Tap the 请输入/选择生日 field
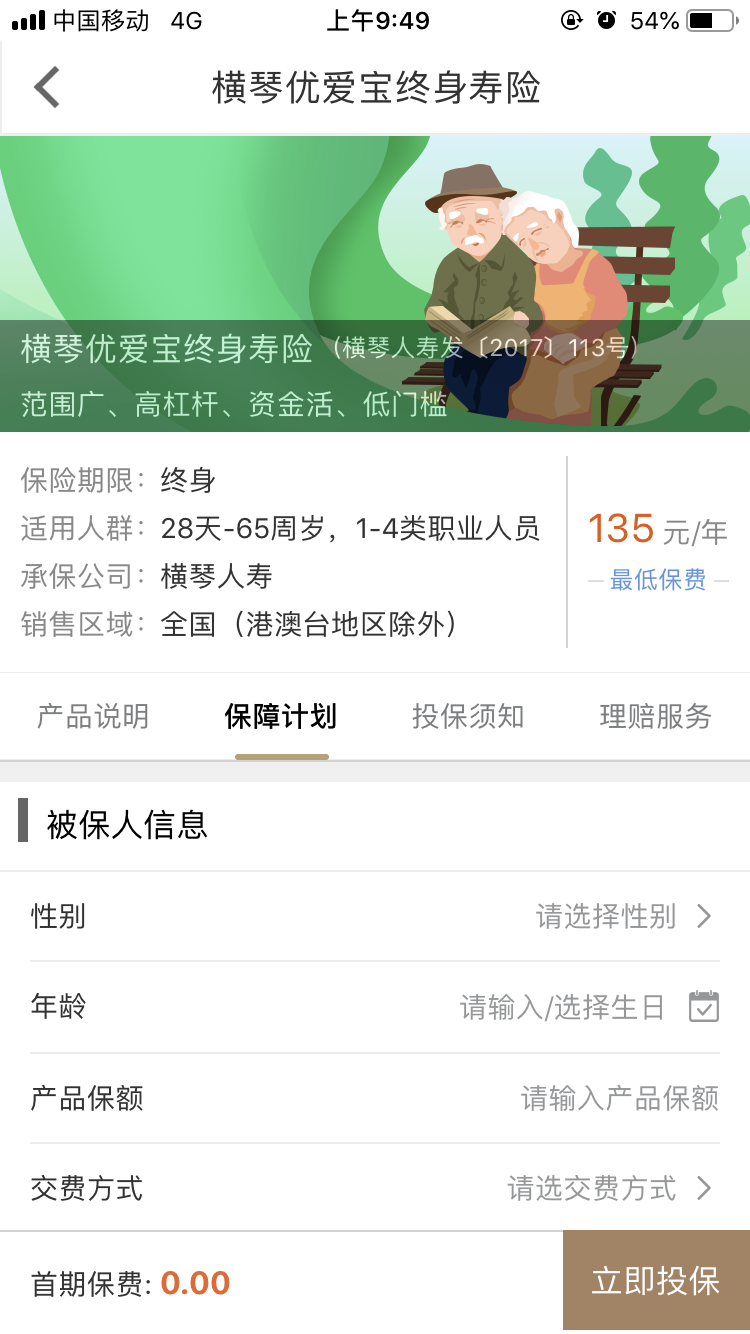This screenshot has height=1334, width=750. click(562, 1007)
